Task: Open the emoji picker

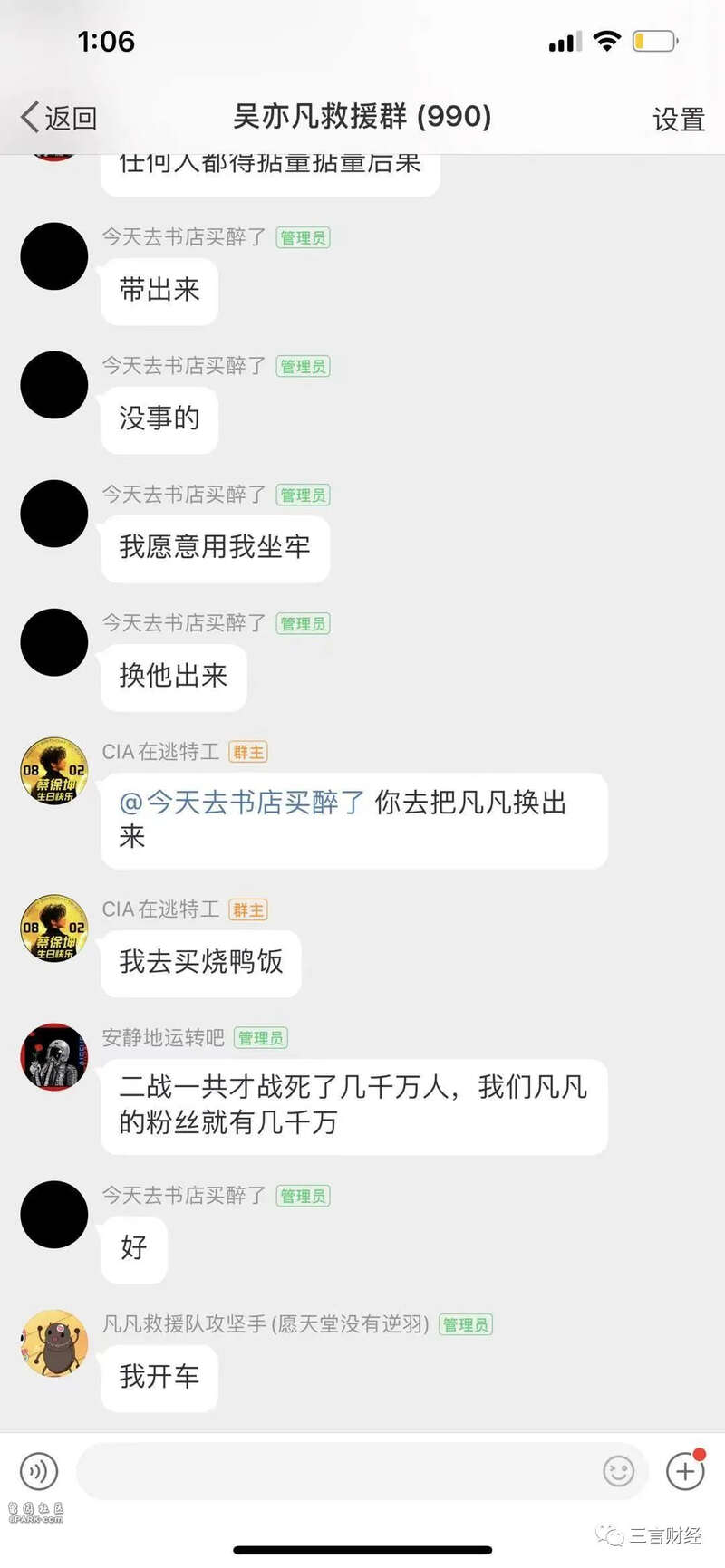Action: (x=619, y=1471)
